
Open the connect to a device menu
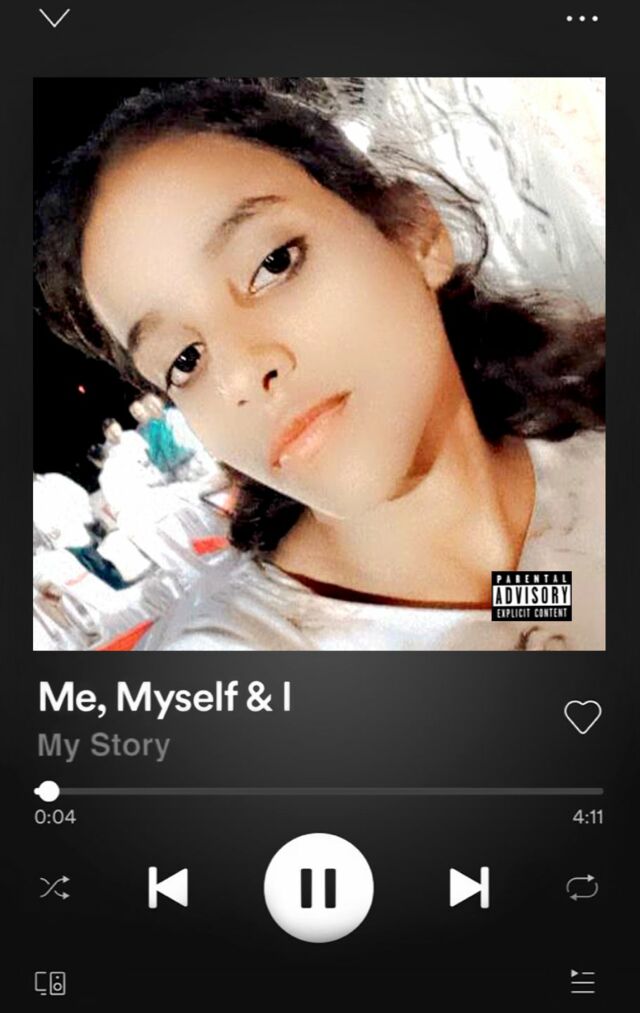[x=51, y=983]
